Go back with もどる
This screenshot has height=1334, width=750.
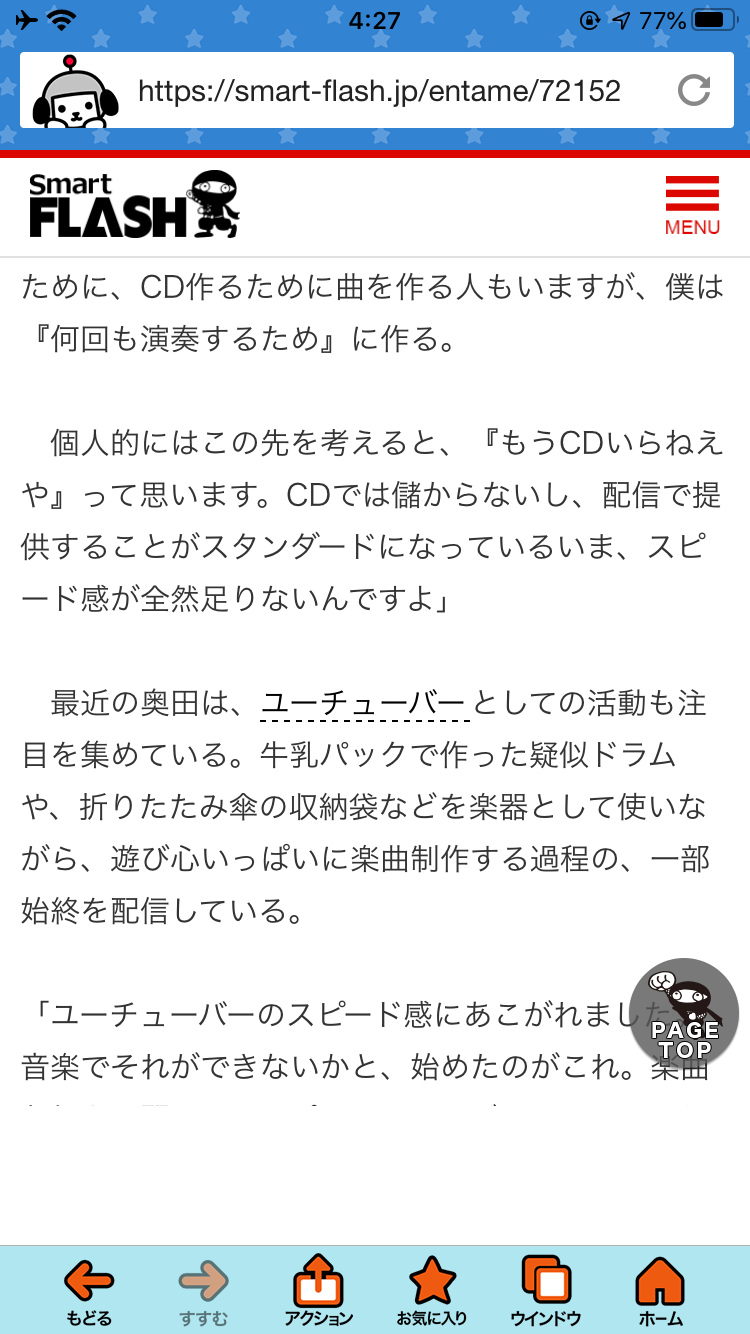click(89, 1290)
